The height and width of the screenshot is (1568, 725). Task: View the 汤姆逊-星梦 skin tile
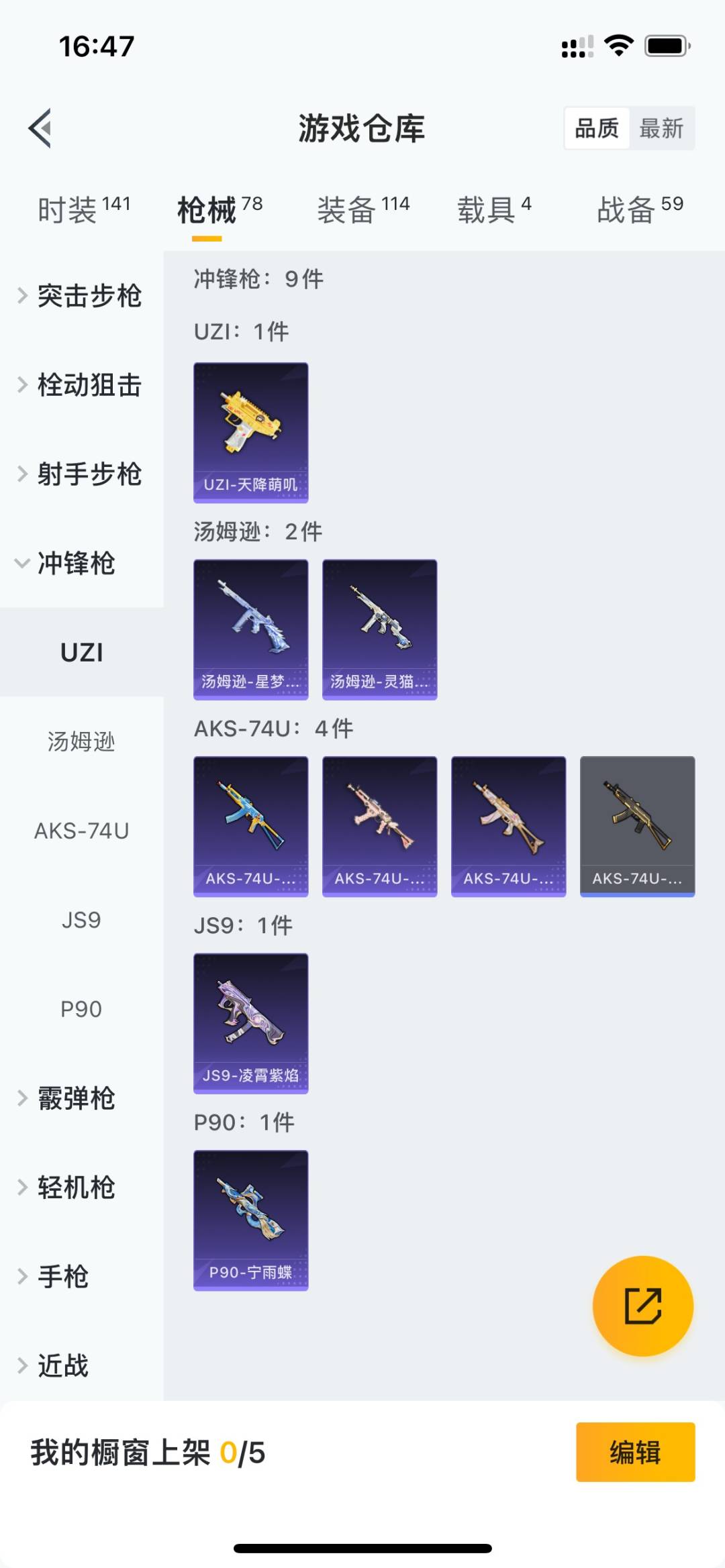[x=251, y=629]
